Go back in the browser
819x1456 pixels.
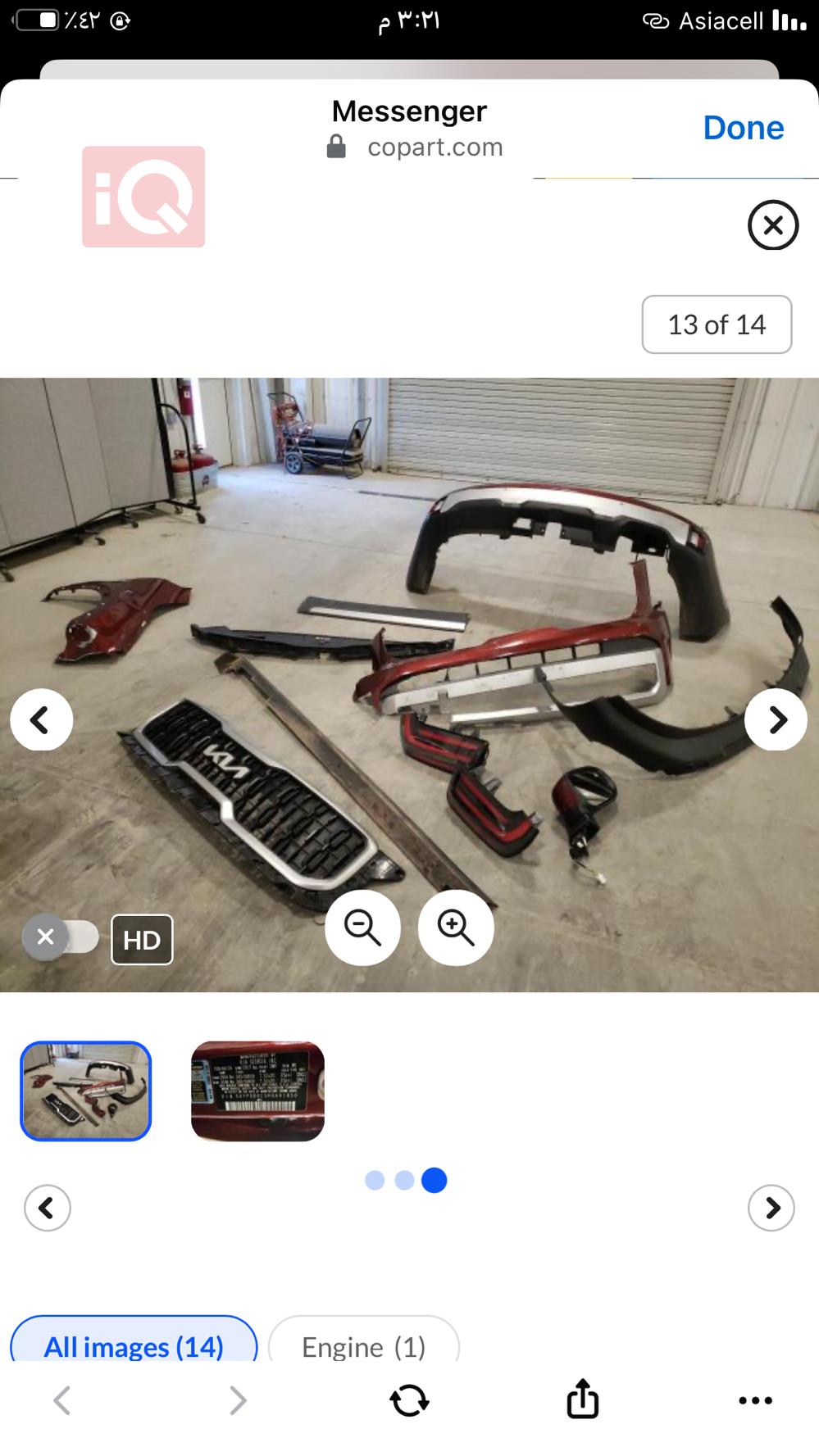(62, 1400)
